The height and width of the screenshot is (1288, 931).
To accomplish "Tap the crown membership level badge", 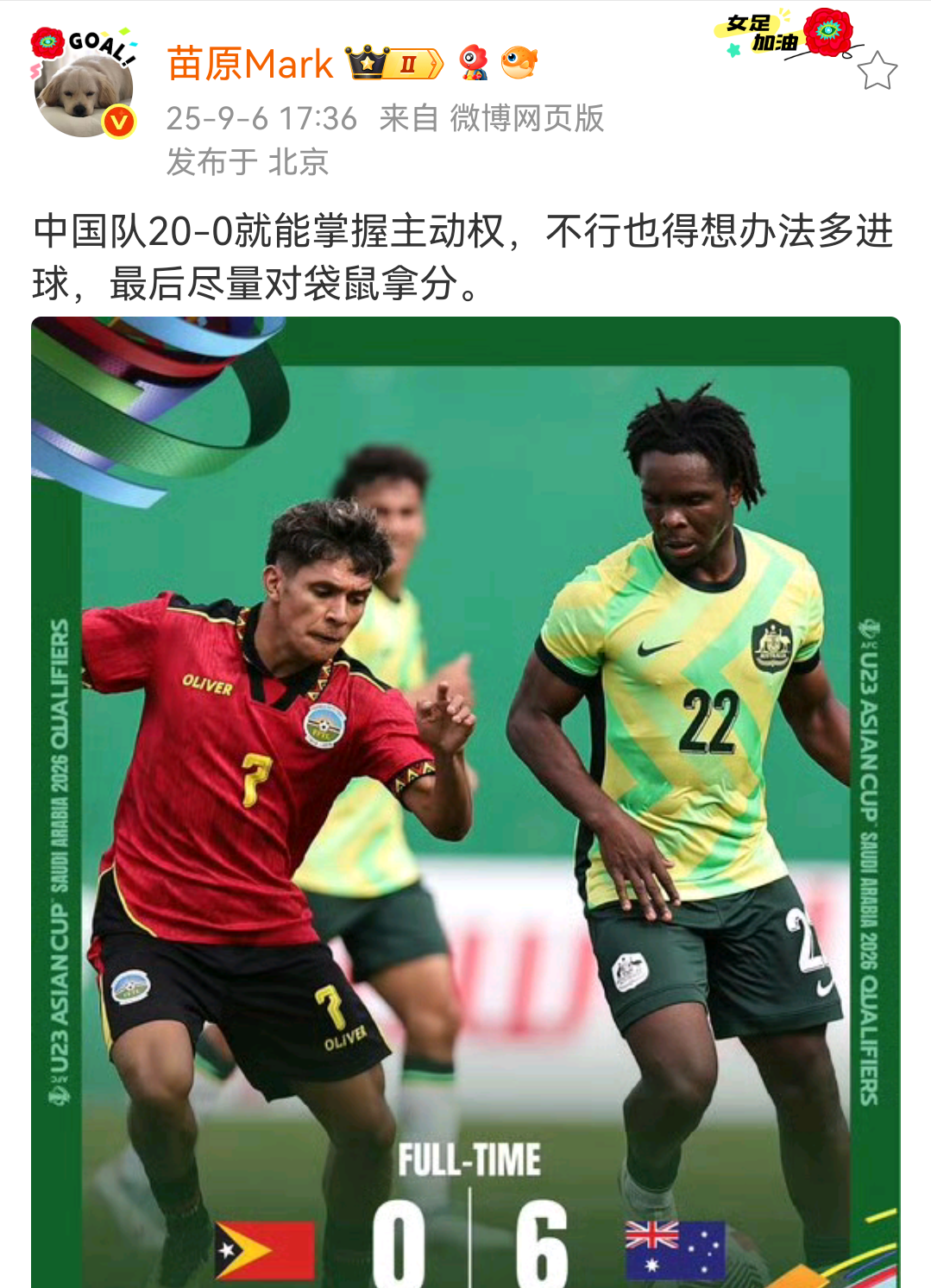I will point(393,63).
